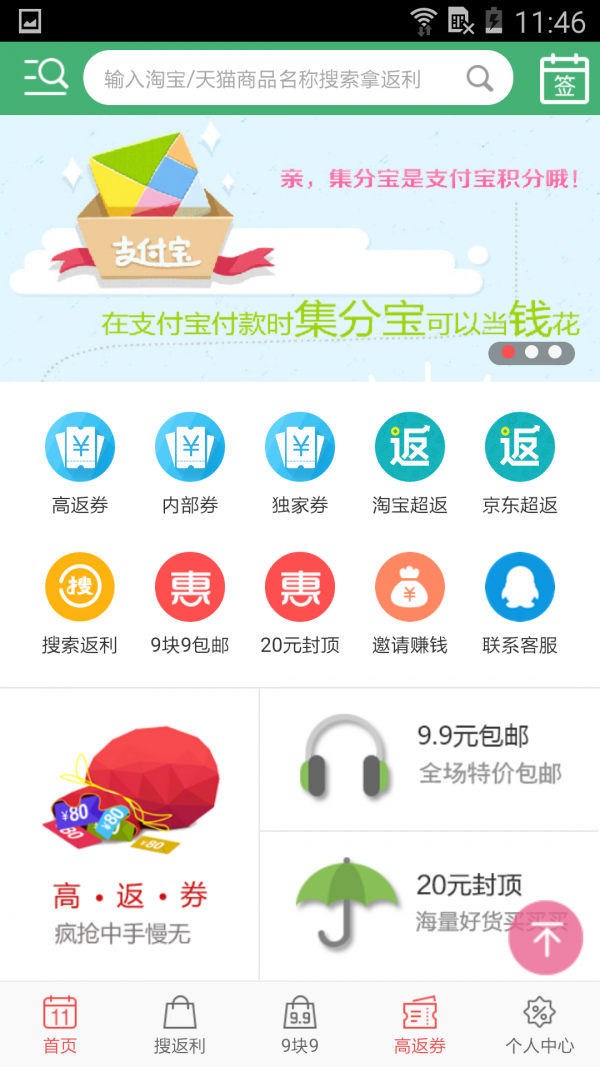Open 京东超返 shortcut
600x1067 pixels.
point(520,447)
